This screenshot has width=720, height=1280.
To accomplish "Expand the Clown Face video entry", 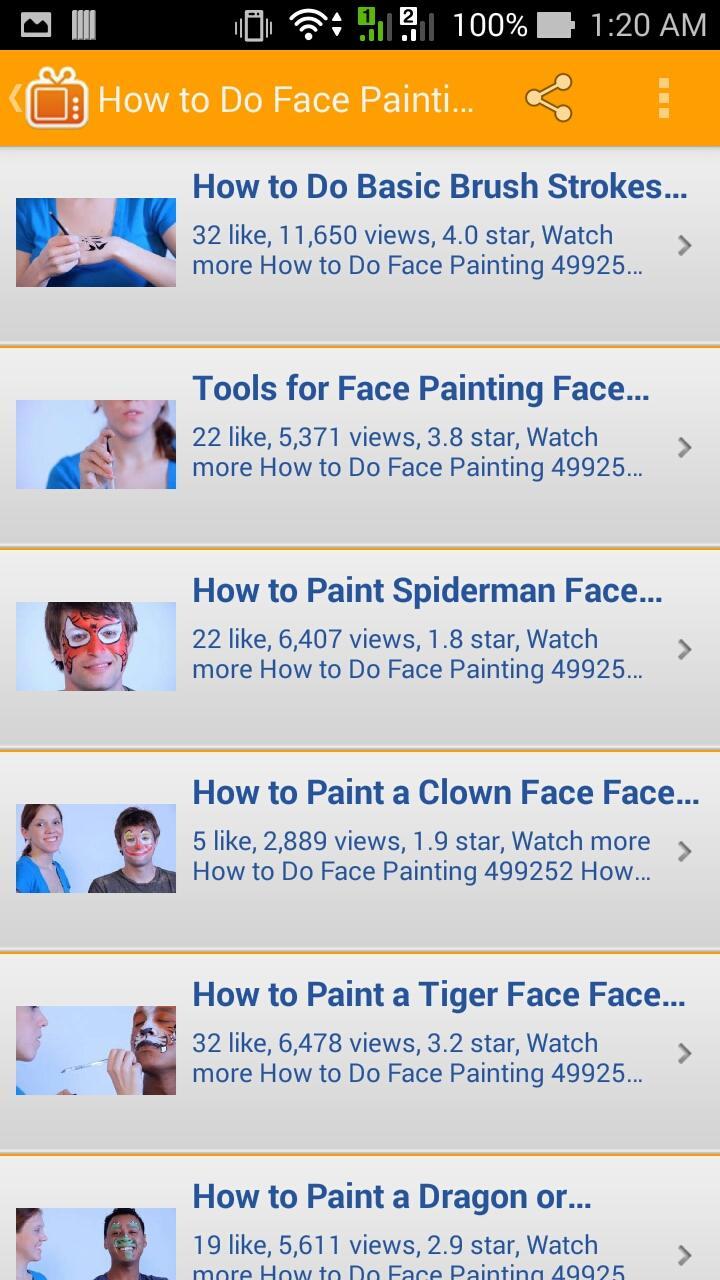I will (684, 851).
